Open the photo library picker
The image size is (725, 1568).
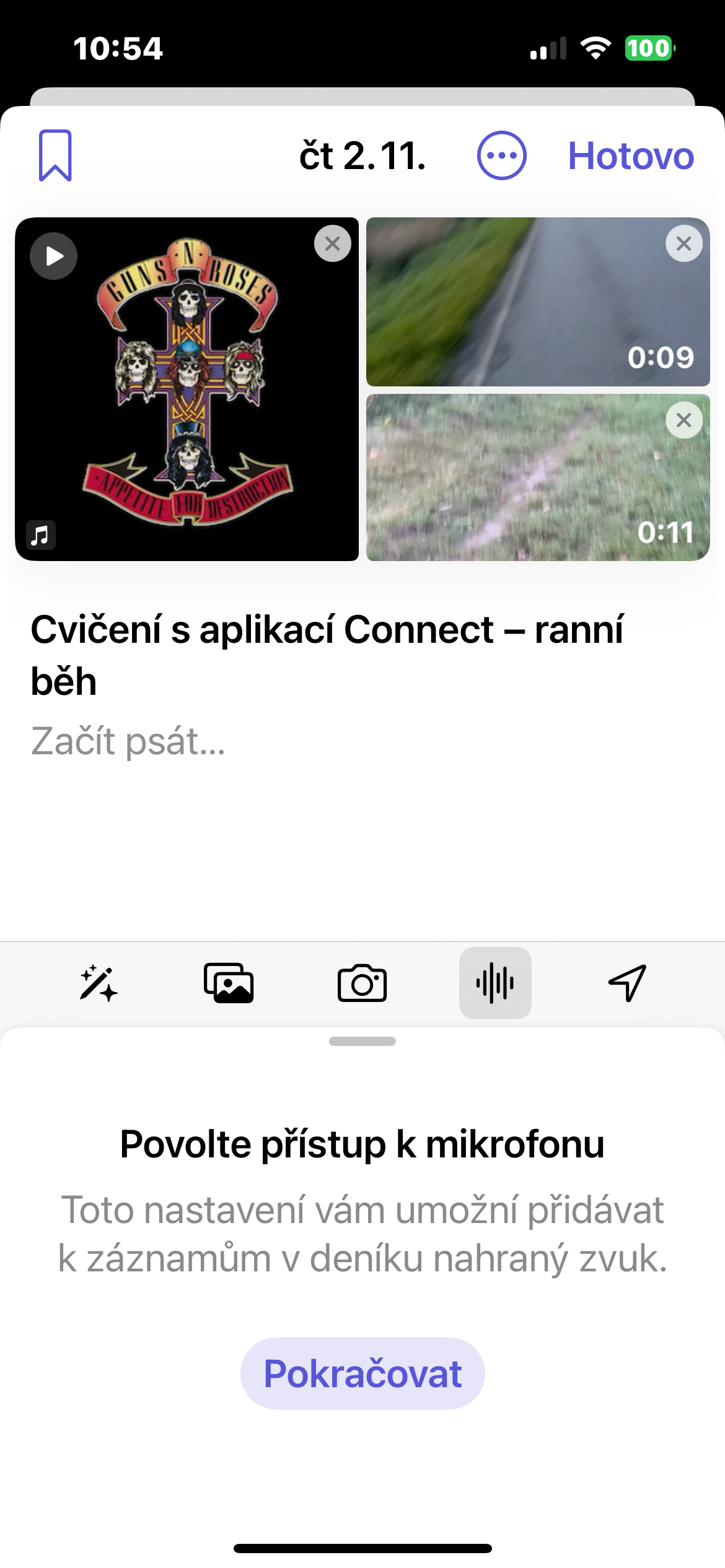point(229,983)
